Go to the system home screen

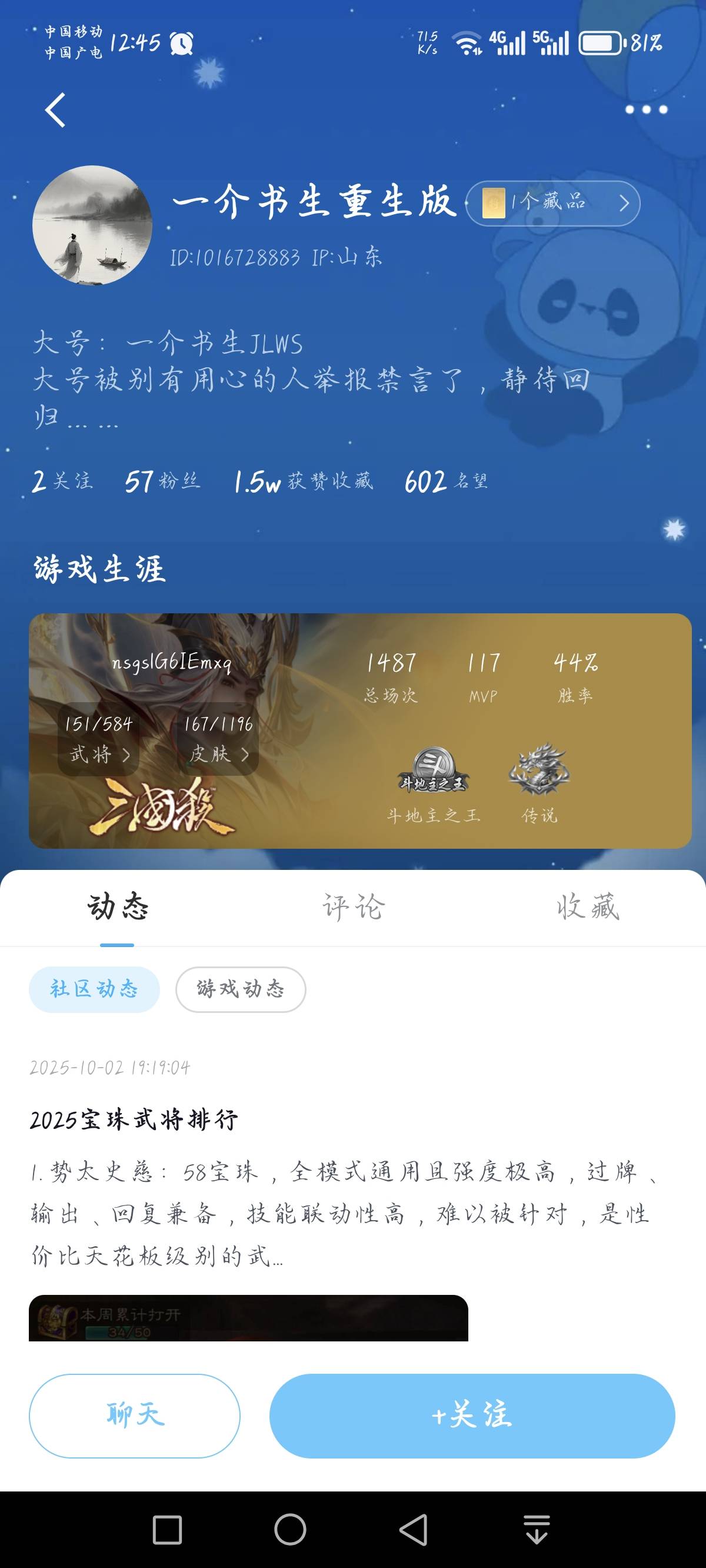click(x=290, y=1530)
